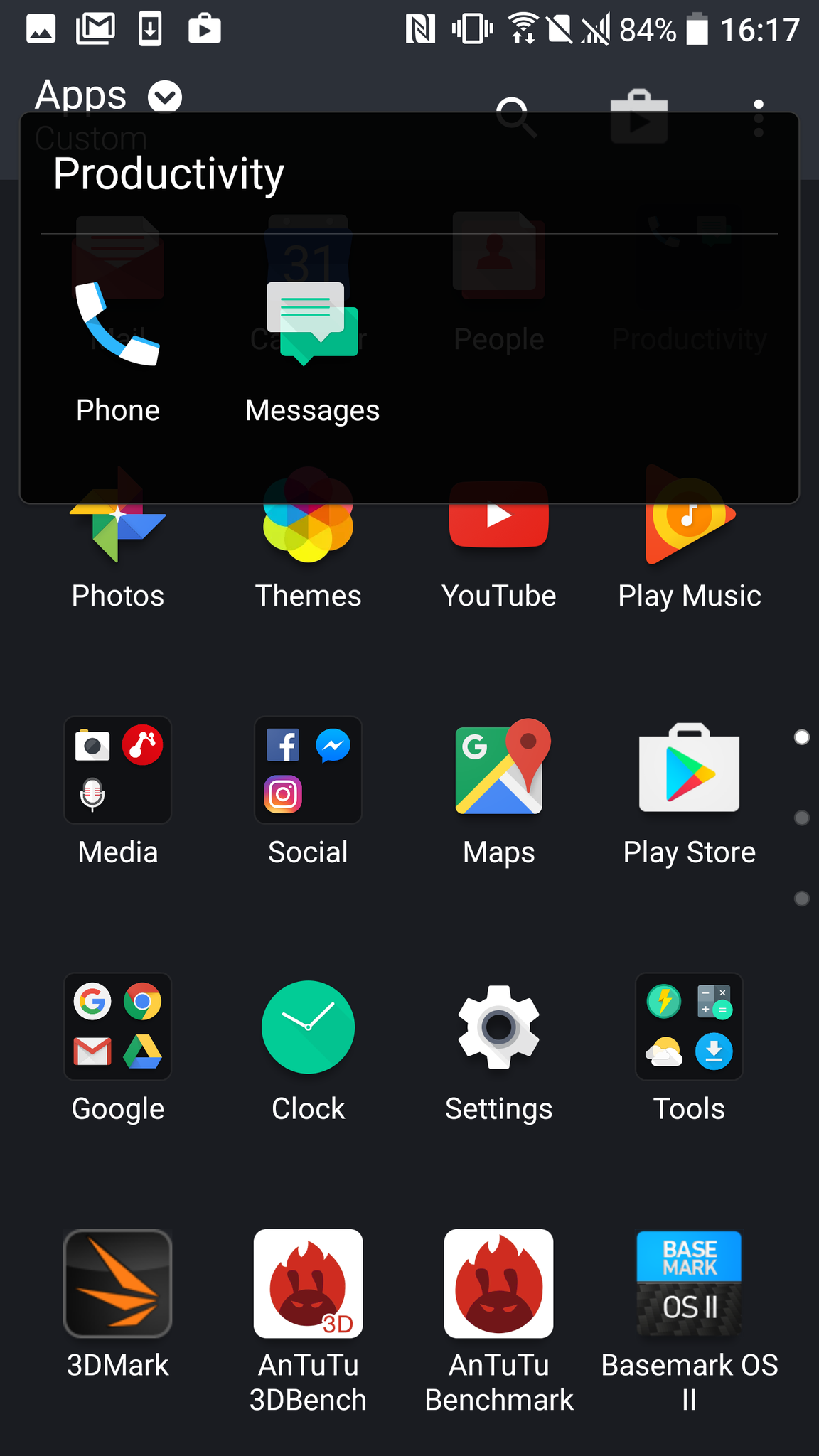Tap the Productivity folder name

click(x=168, y=175)
